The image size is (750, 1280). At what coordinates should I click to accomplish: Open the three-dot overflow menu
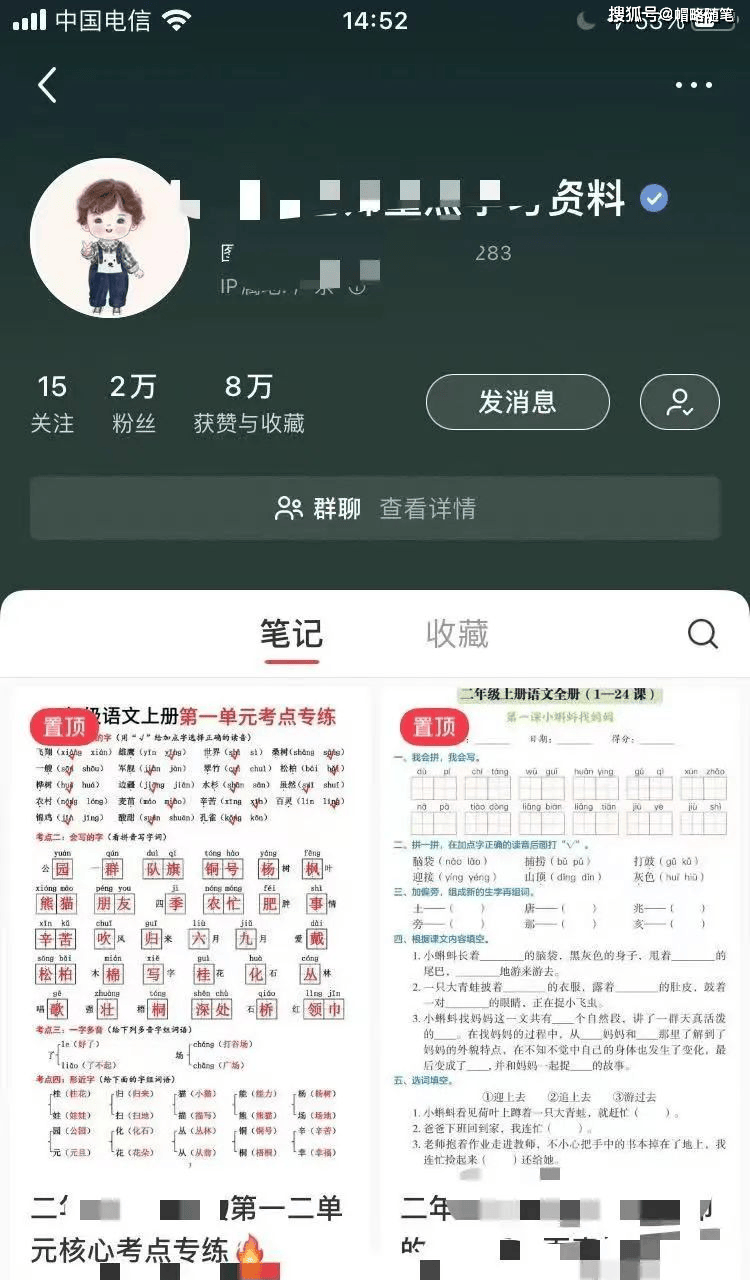pos(694,85)
